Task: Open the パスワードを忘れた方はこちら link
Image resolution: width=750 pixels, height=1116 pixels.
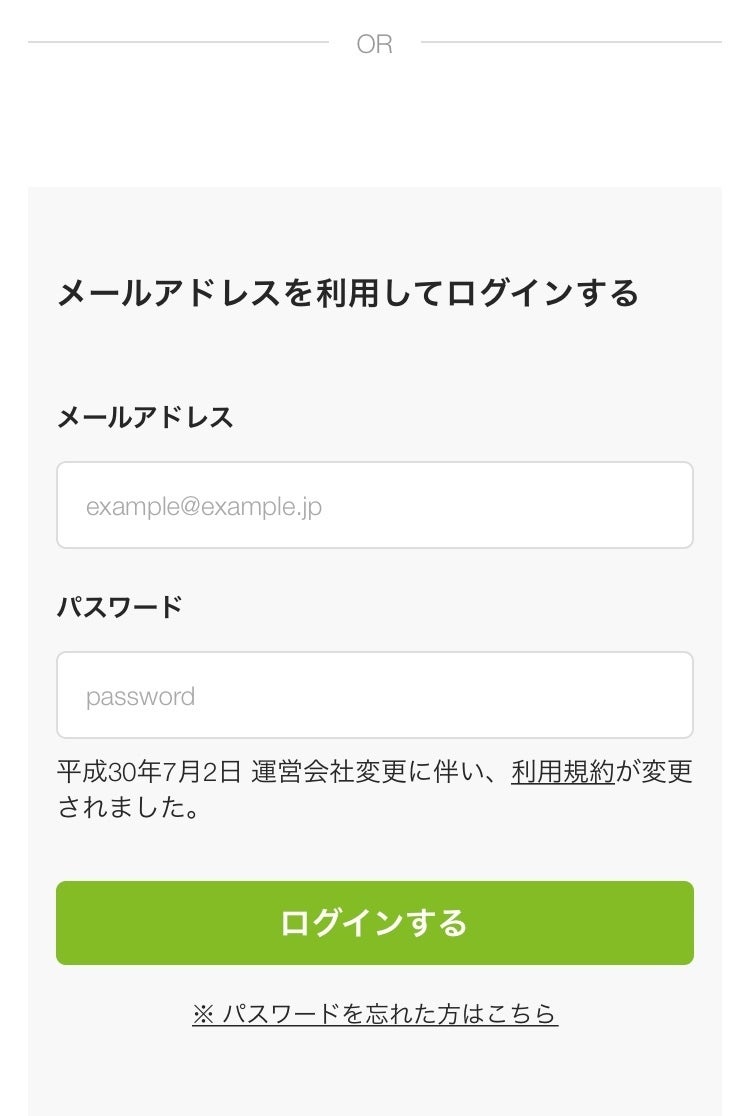Action: click(375, 1014)
